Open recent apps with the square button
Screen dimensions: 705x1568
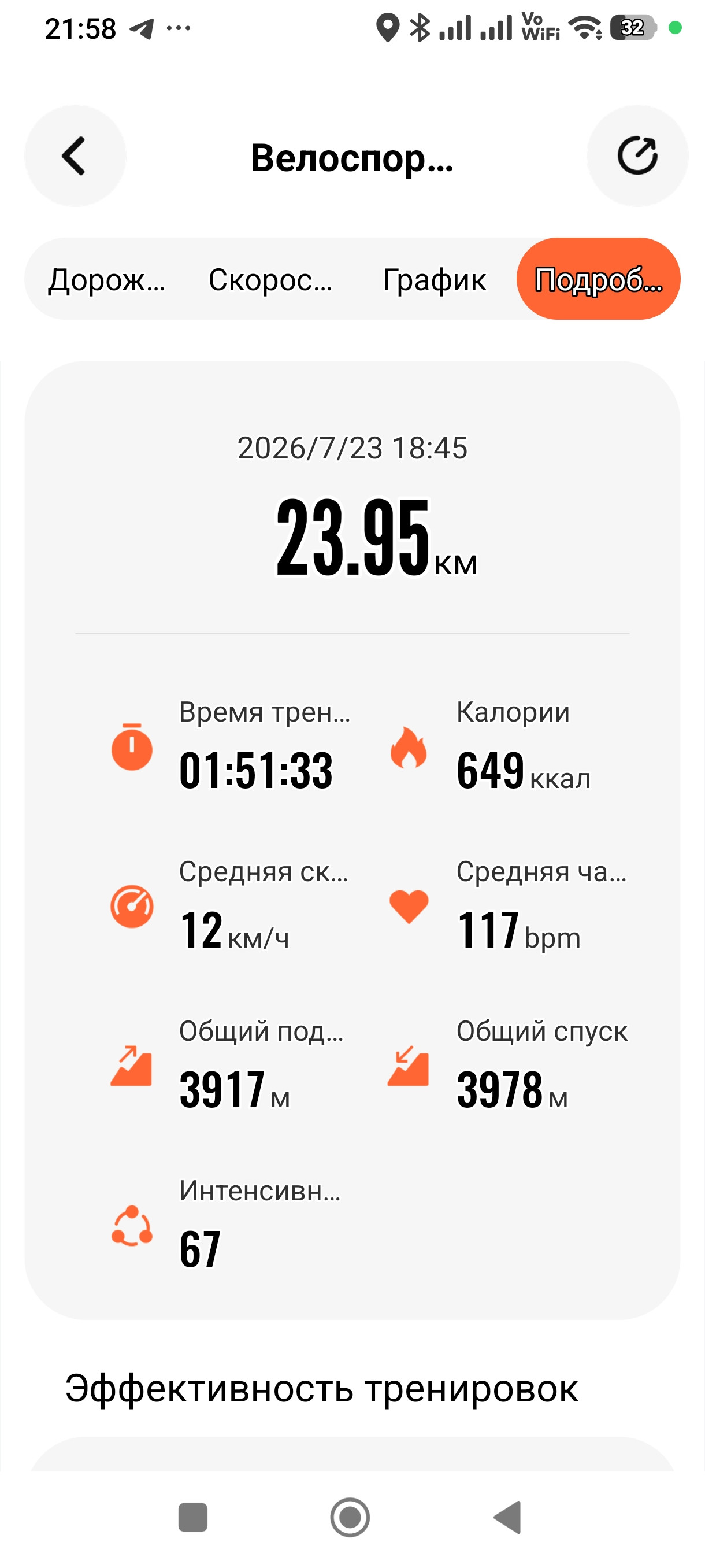193,1517
